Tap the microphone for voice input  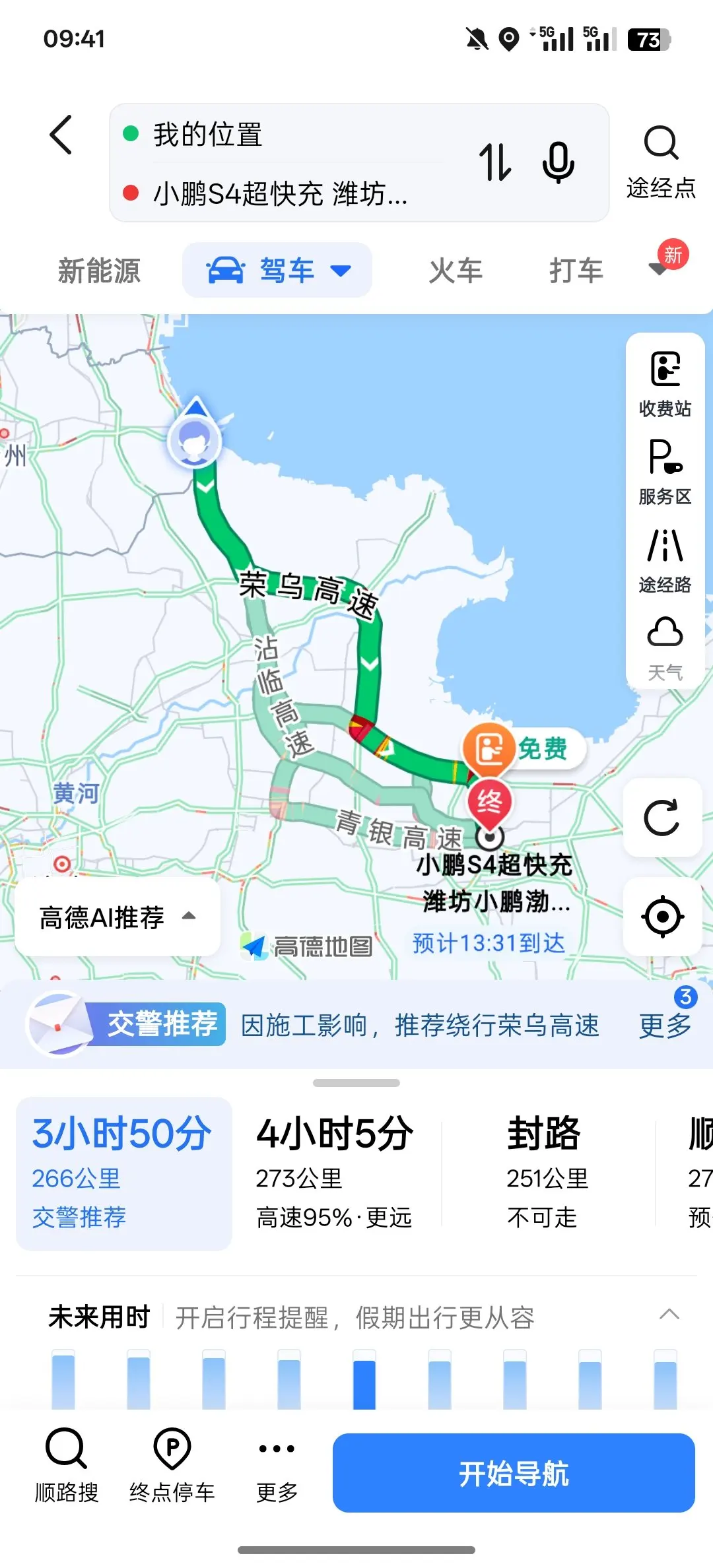(559, 162)
